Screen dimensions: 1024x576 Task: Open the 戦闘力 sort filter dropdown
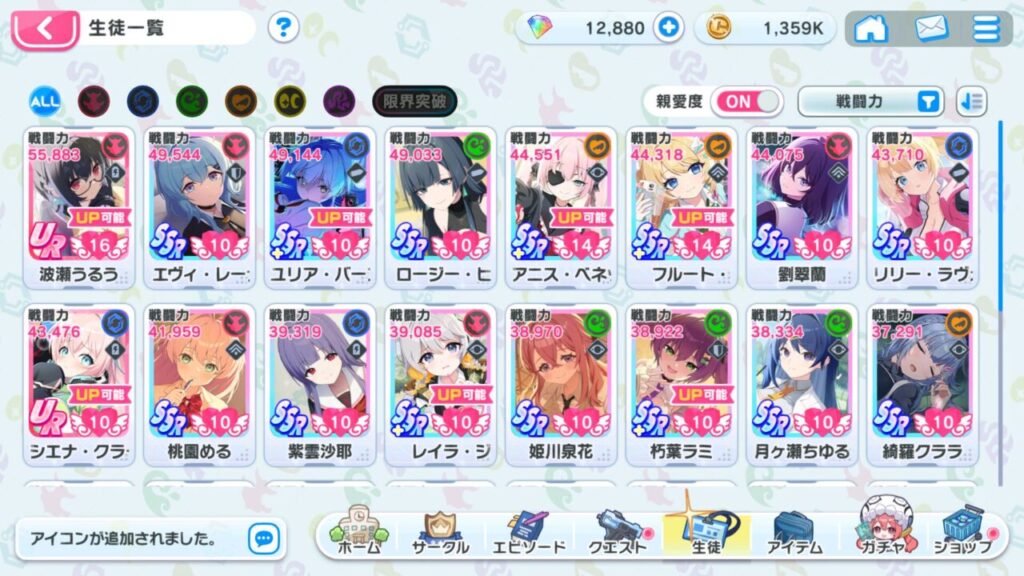point(871,101)
